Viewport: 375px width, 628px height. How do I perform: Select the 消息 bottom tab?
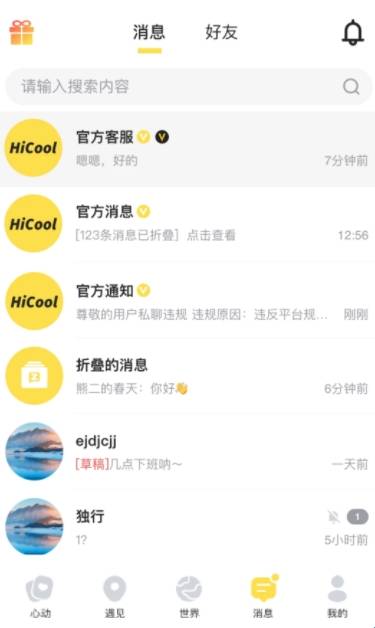pos(264,596)
